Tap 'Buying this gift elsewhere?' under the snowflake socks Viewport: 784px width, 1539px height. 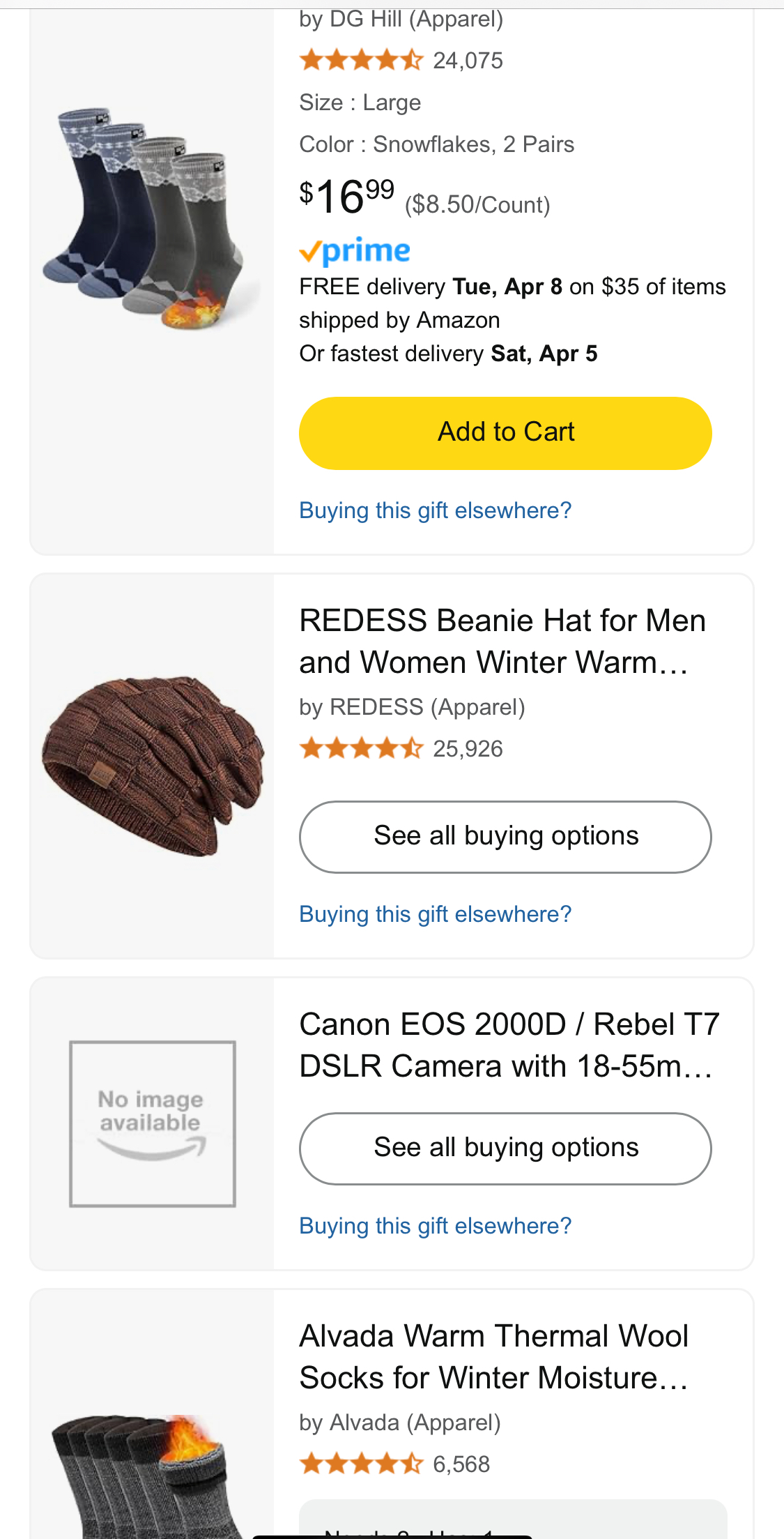coord(435,510)
